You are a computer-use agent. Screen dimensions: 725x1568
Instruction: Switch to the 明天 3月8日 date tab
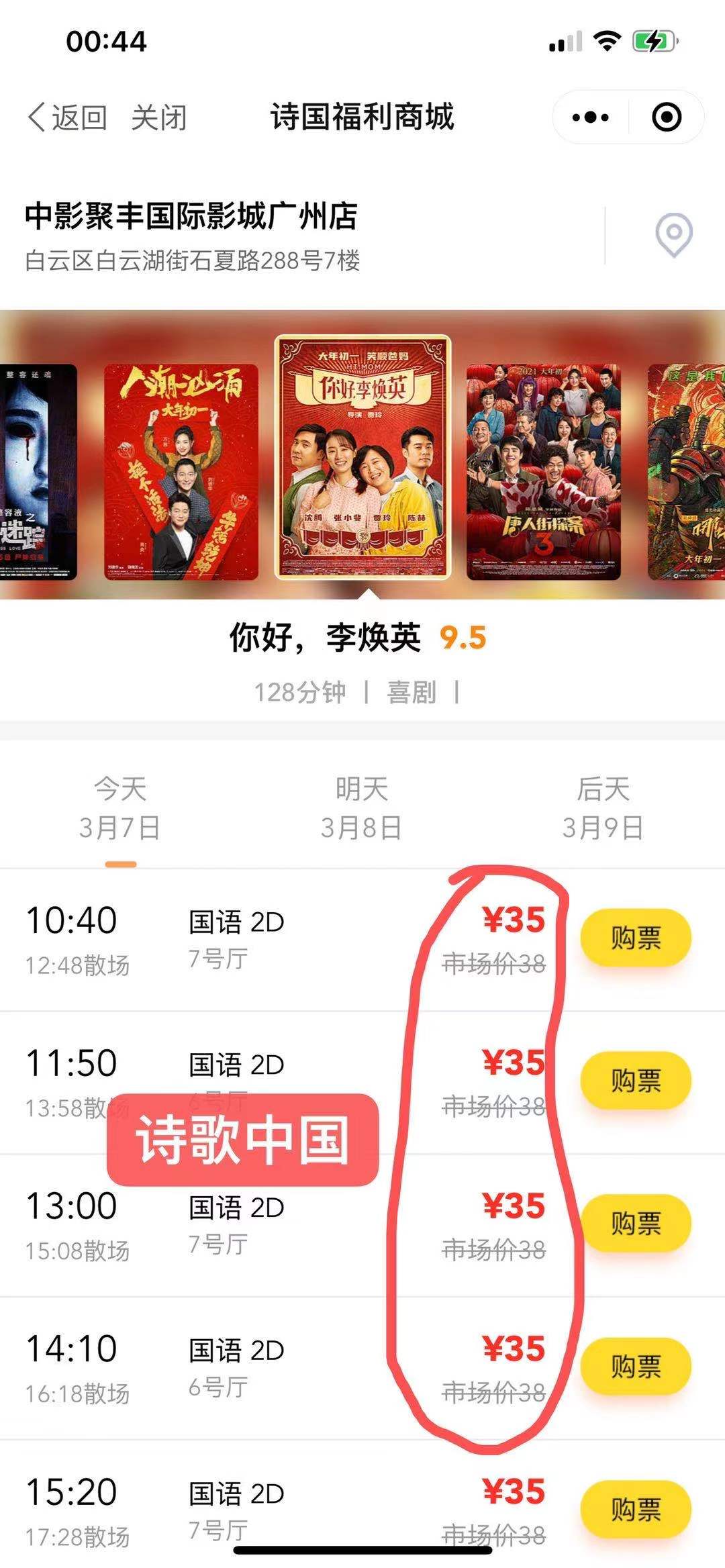tap(361, 808)
